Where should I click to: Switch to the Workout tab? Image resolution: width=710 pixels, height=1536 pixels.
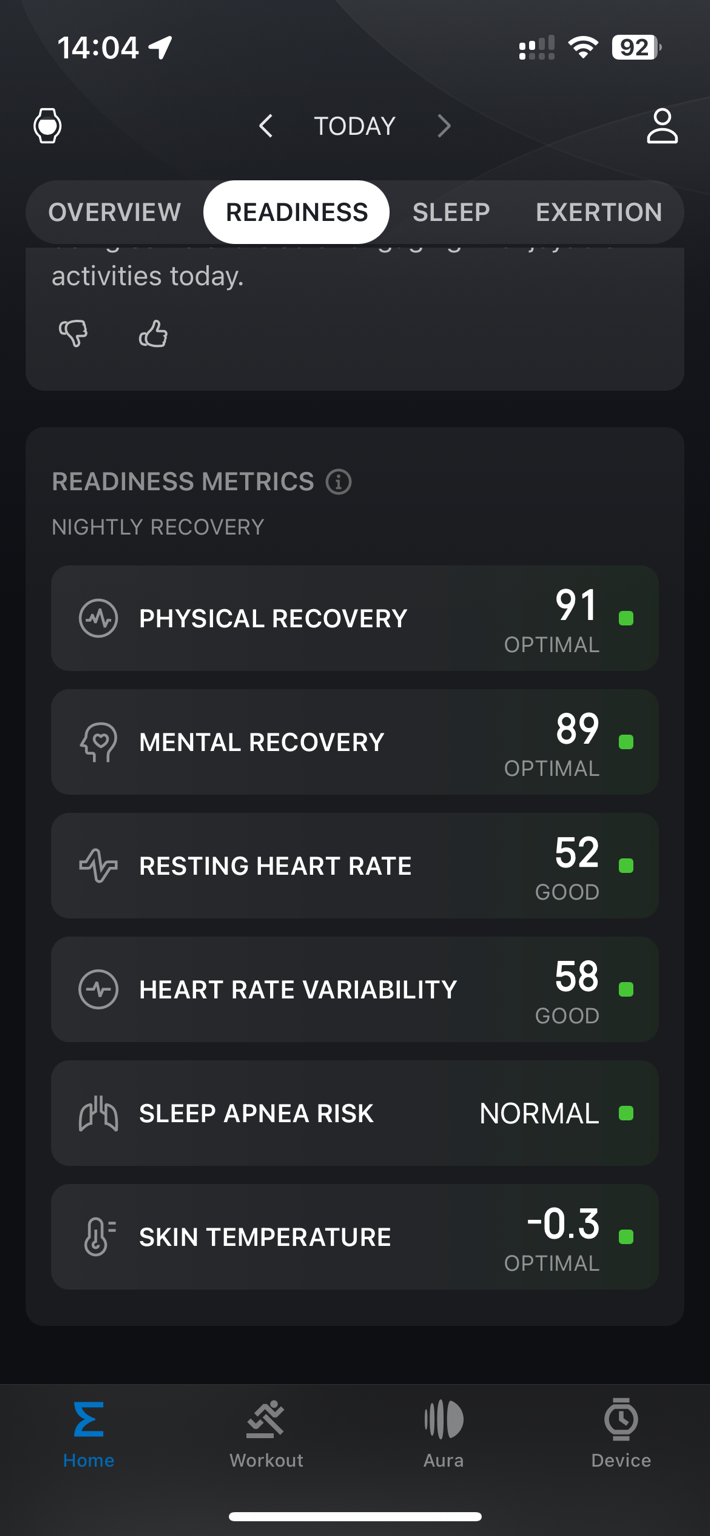tap(266, 1435)
